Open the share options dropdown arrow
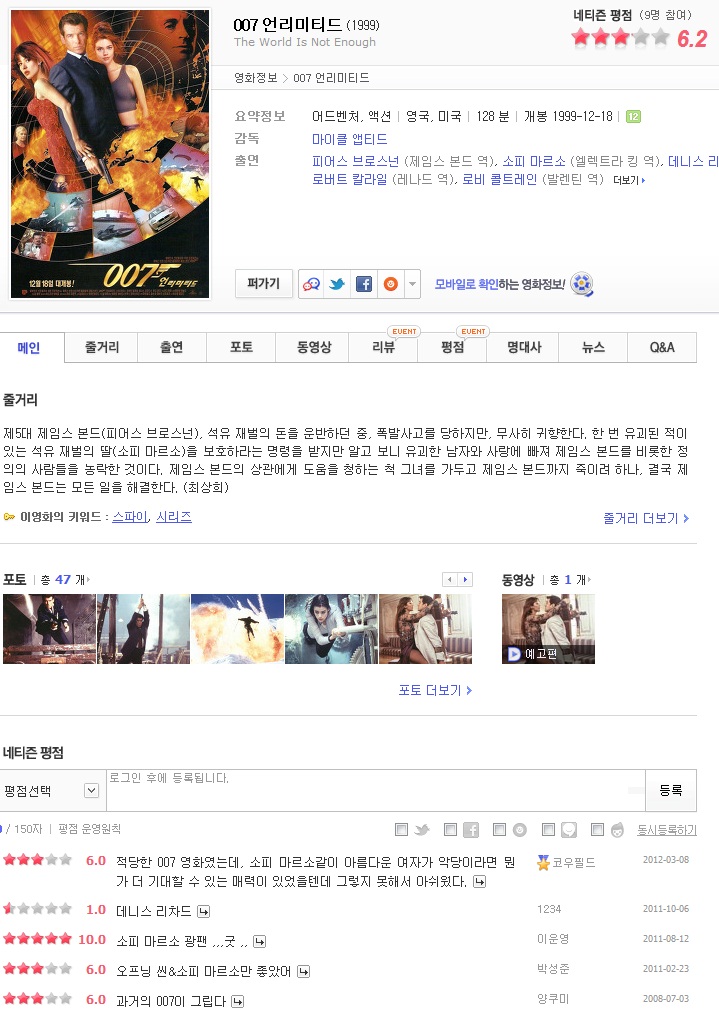Viewport: 719px width, 1023px height. (x=412, y=284)
